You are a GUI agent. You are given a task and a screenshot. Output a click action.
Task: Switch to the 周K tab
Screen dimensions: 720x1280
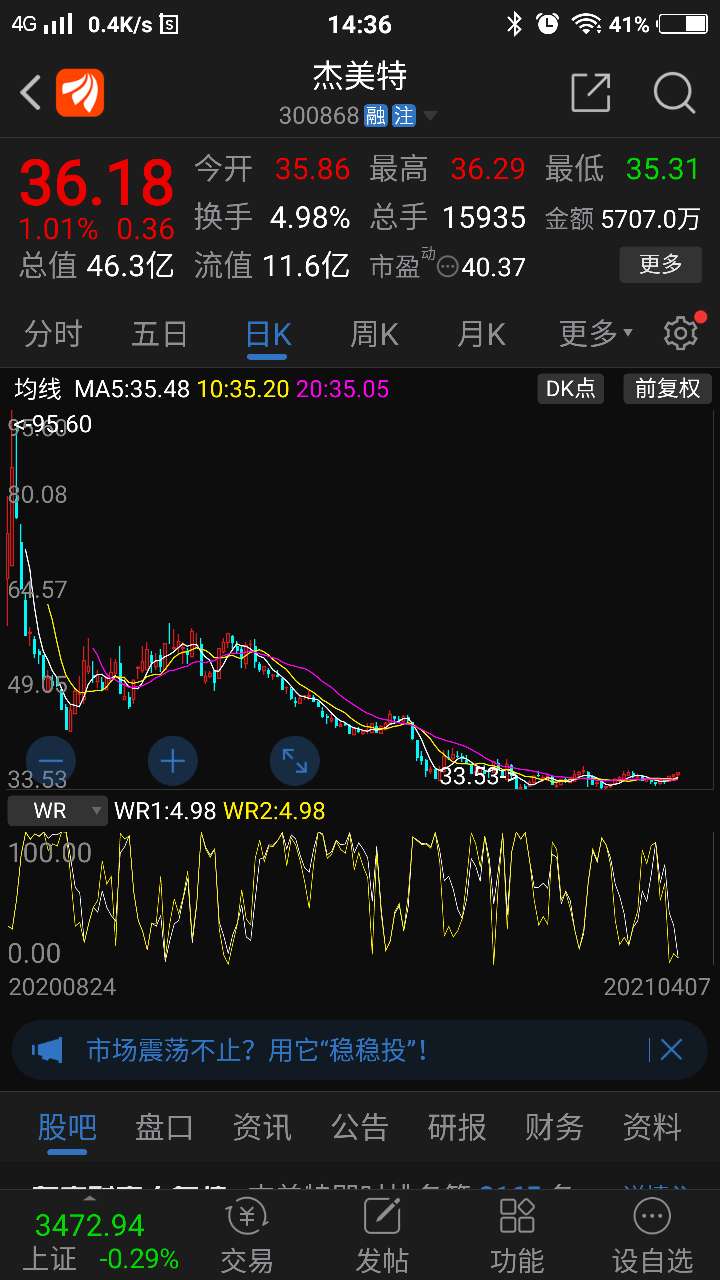click(373, 334)
